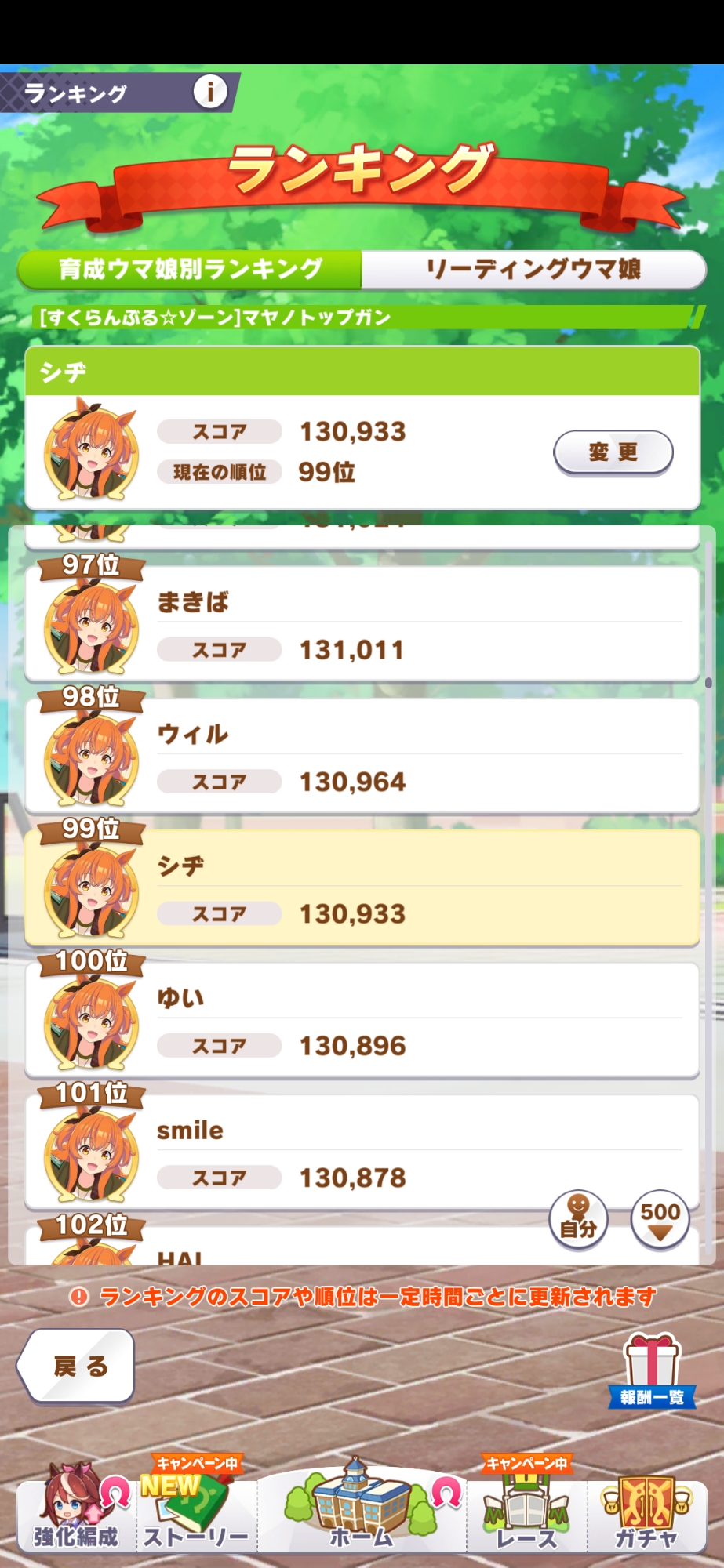Open ゆい's 100th place entry
This screenshot has height=1568, width=724.
(x=362, y=1019)
